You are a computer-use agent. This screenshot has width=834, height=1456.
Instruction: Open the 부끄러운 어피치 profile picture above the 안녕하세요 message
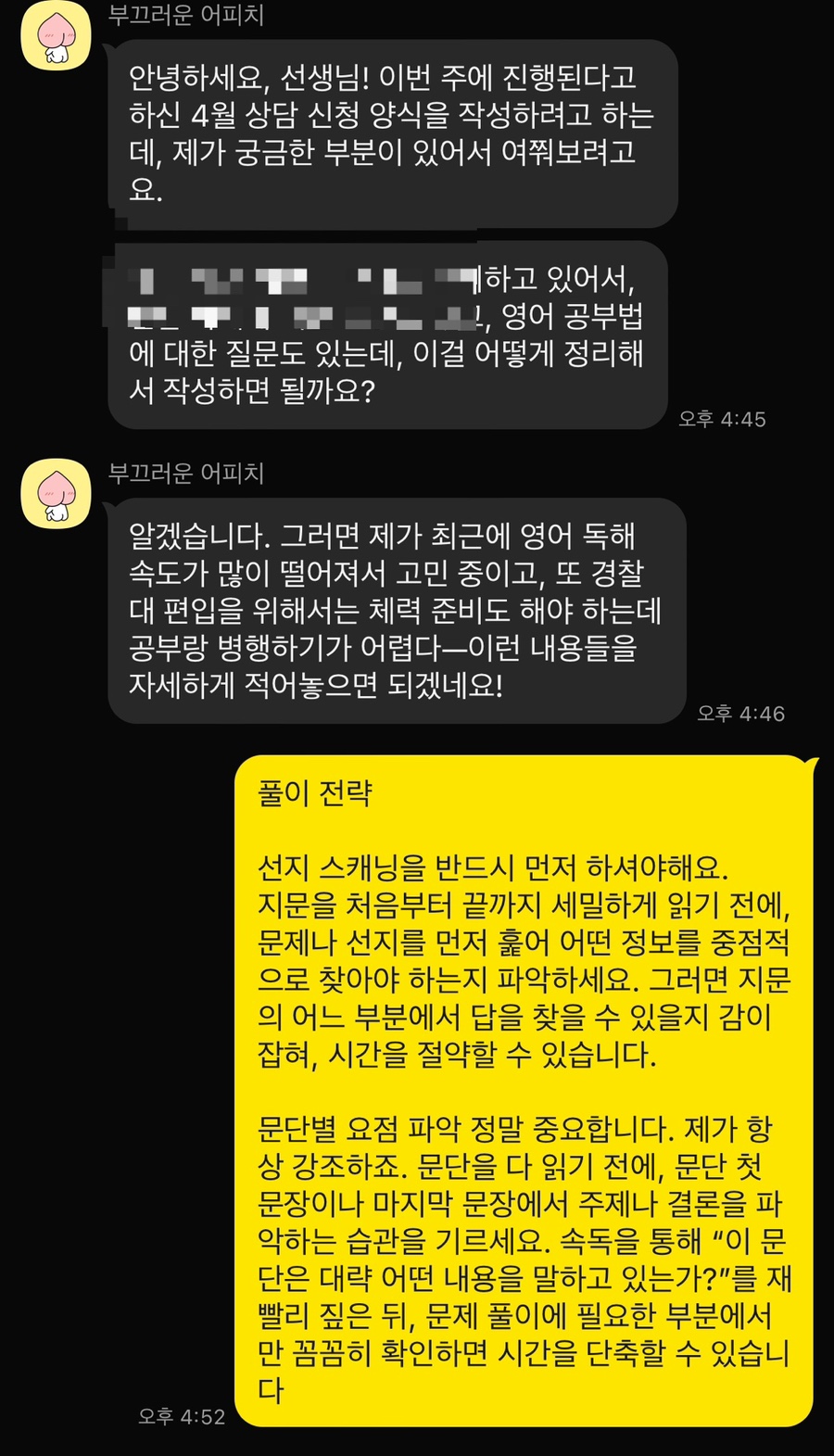[x=56, y=36]
